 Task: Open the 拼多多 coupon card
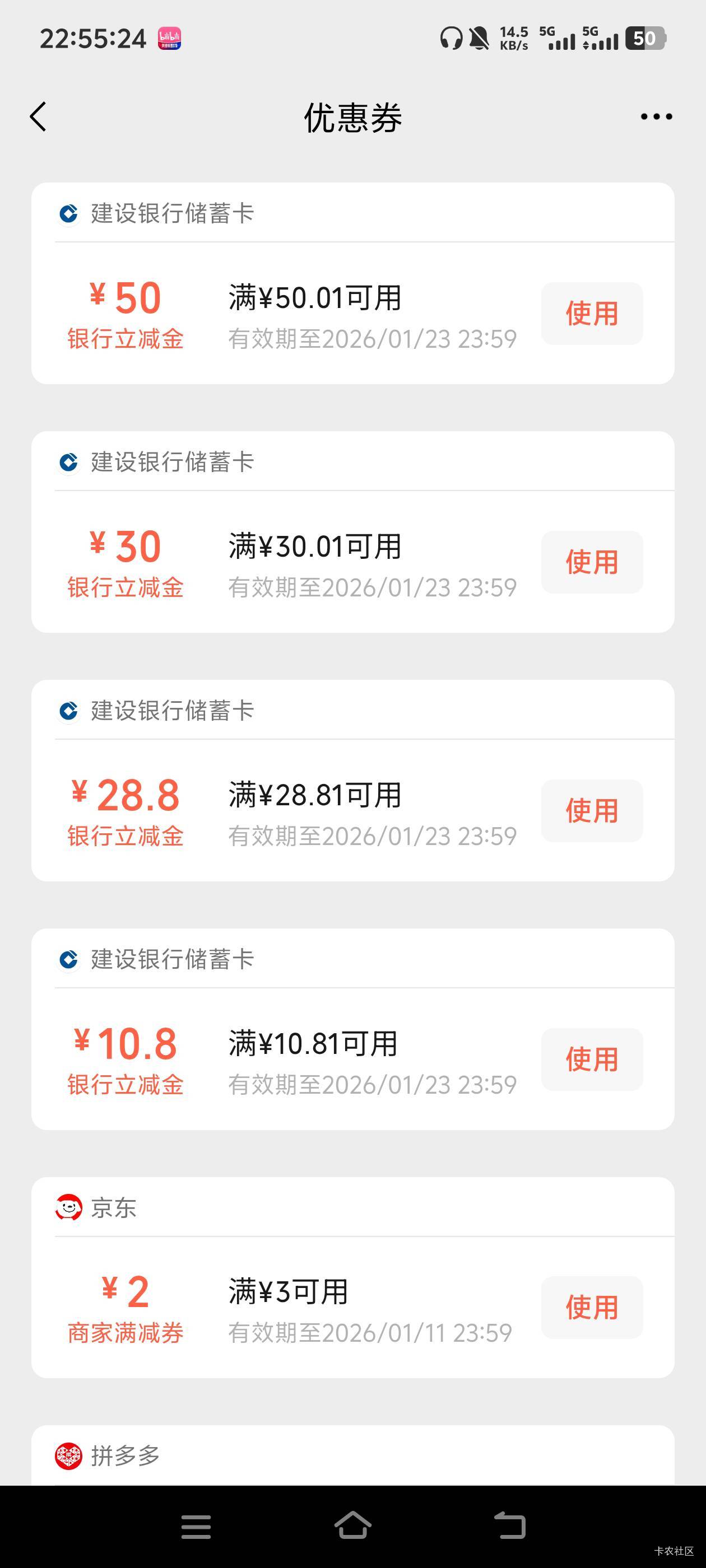pyautogui.click(x=352, y=1456)
